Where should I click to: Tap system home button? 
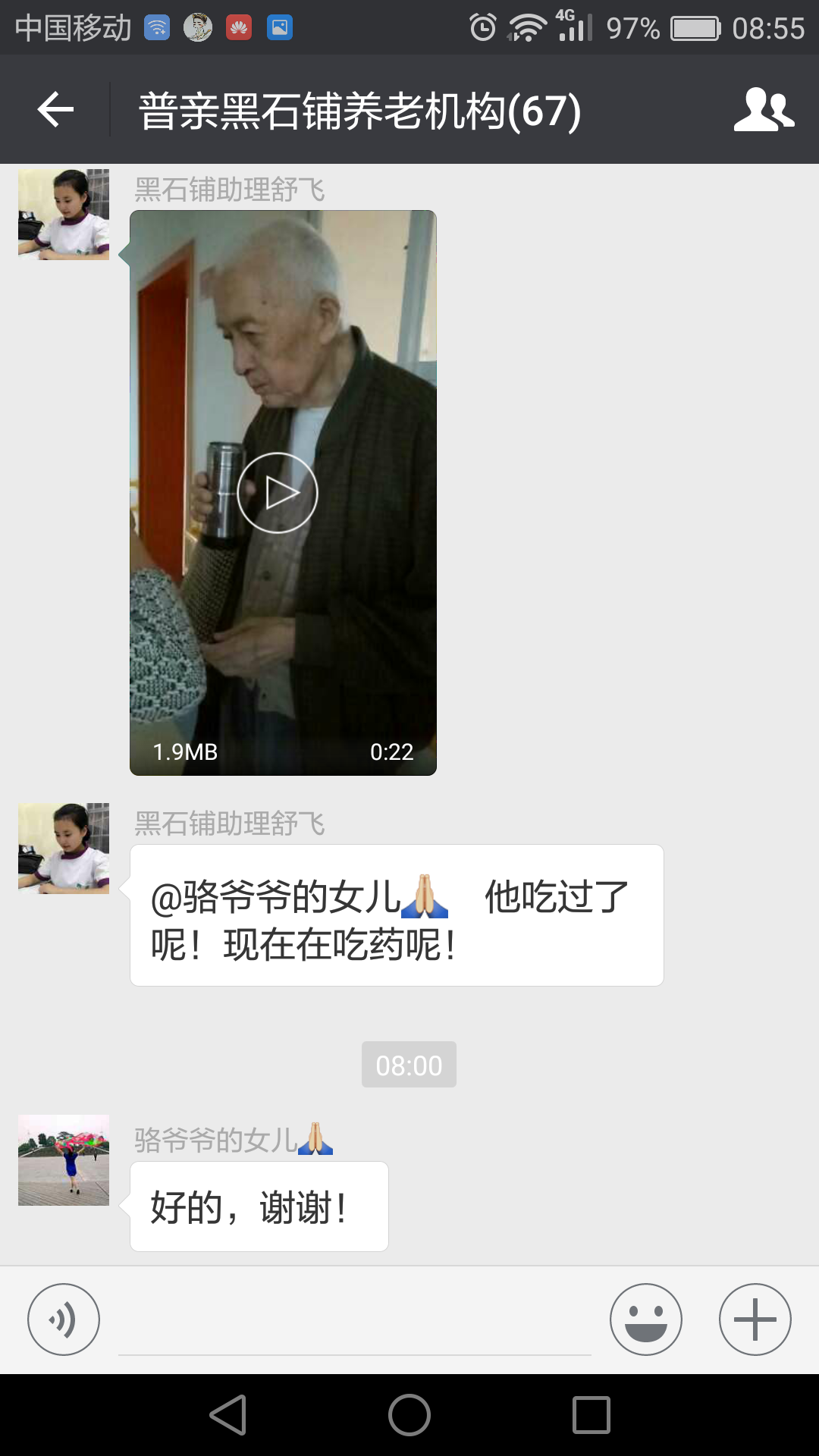(409, 1415)
